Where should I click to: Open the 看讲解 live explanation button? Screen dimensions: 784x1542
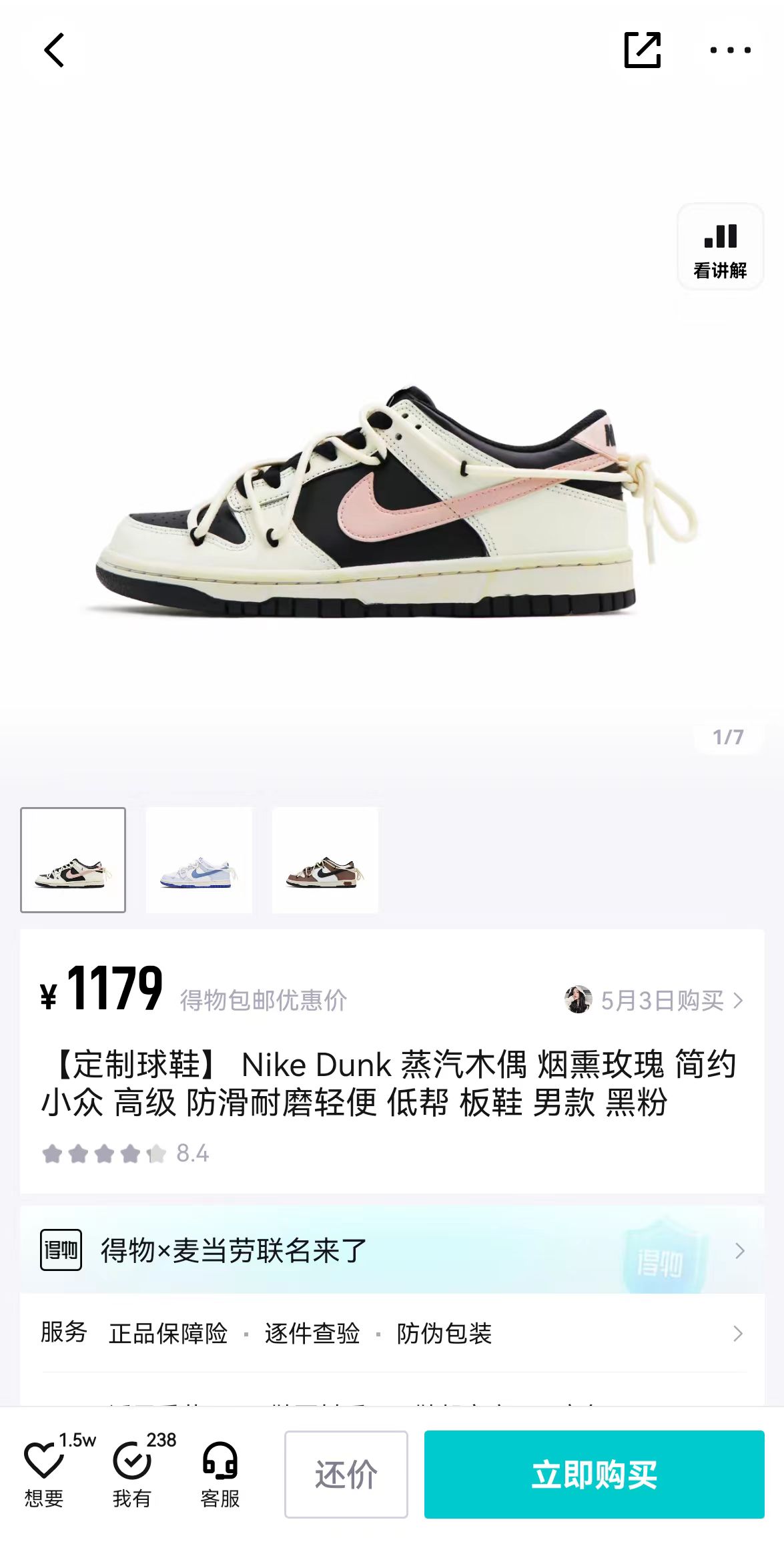coord(721,247)
